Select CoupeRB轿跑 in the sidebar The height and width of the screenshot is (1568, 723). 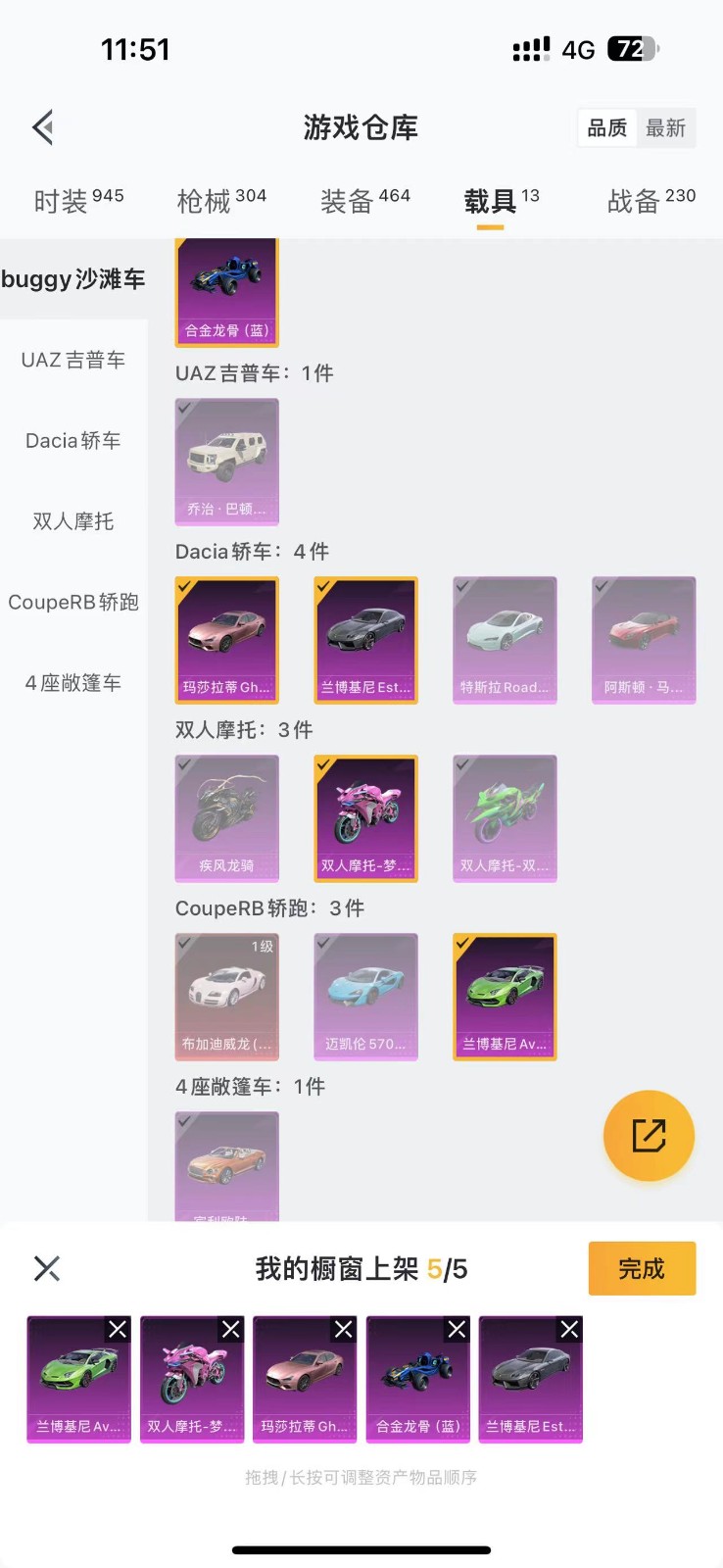pyautogui.click(x=73, y=602)
